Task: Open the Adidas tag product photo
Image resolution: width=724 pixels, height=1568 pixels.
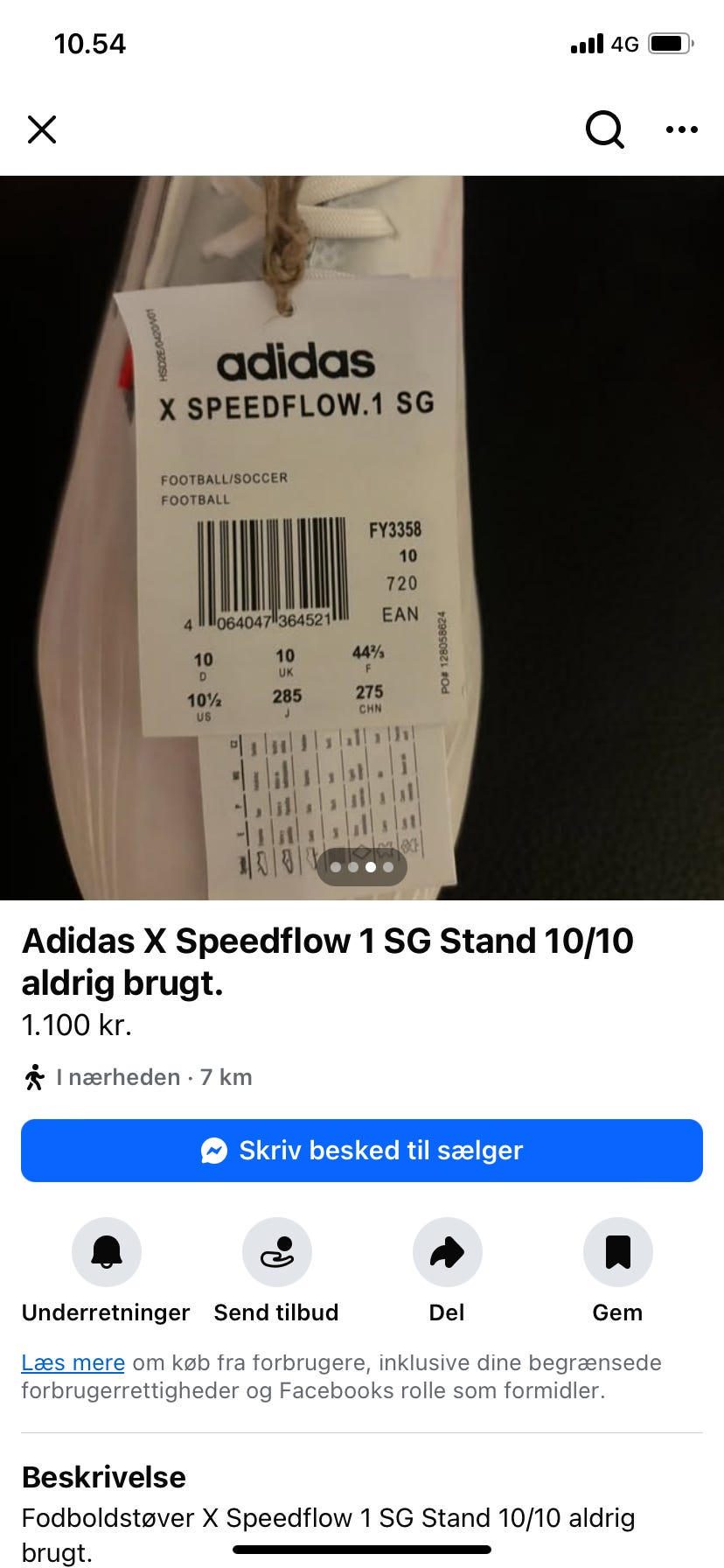Action: 362,525
